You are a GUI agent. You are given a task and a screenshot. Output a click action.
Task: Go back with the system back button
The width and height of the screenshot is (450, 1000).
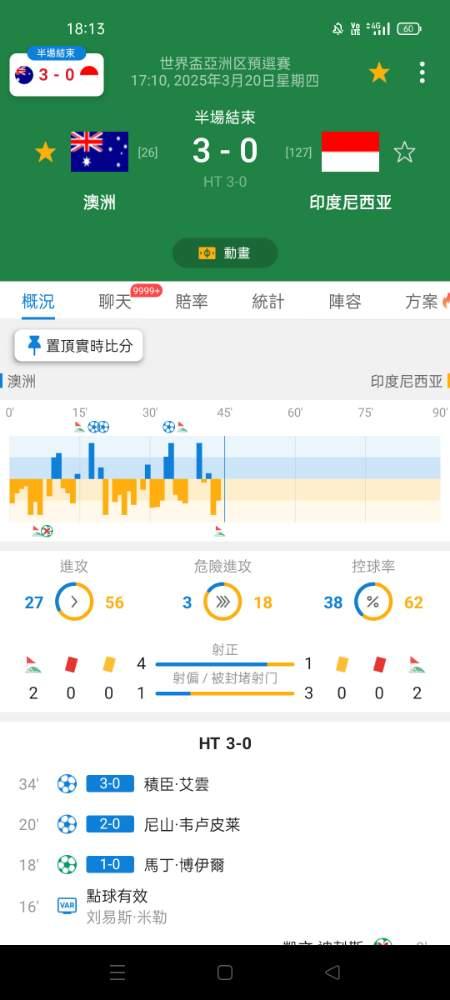332,973
